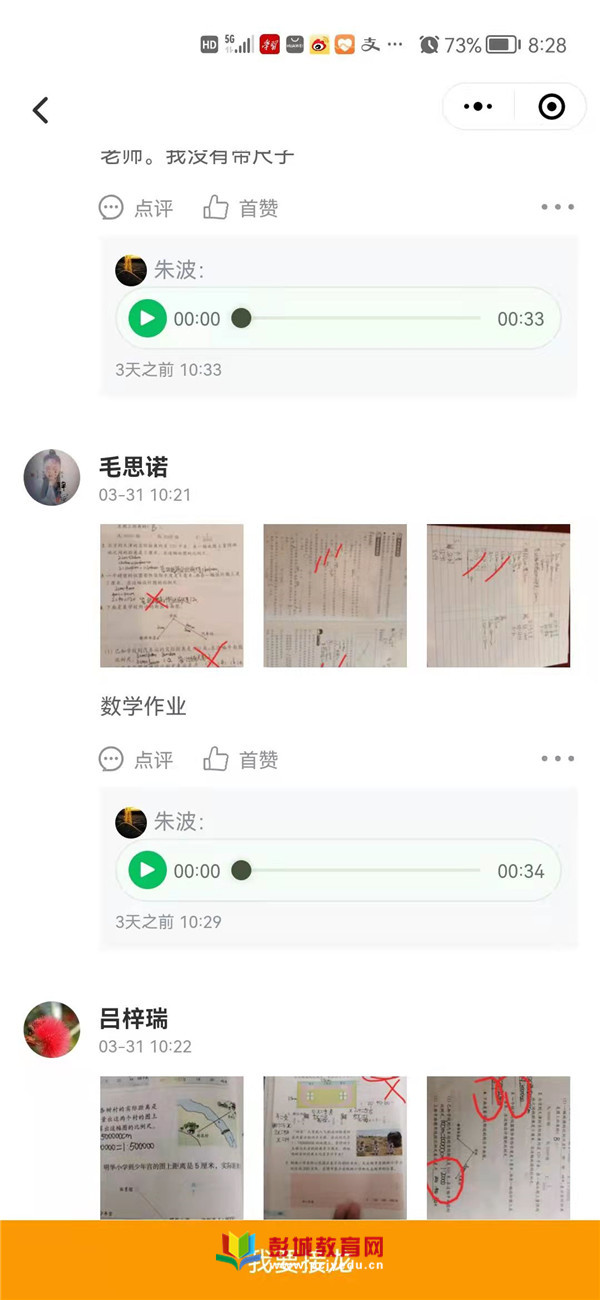Screen dimensions: 600x1300
Task: View 吕梓瑞's third homework photo
Action: pyautogui.click(x=498, y=1147)
